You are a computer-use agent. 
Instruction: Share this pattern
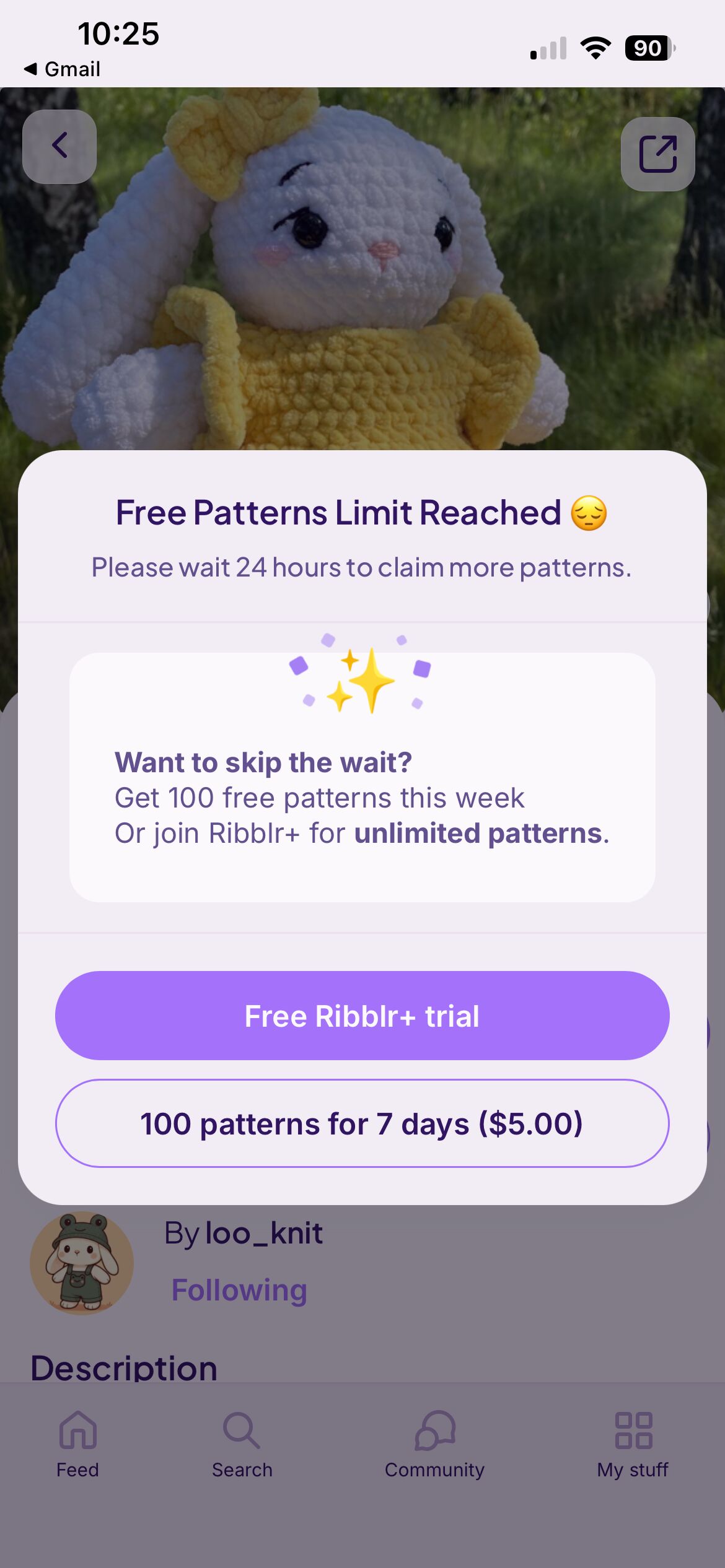click(657, 154)
